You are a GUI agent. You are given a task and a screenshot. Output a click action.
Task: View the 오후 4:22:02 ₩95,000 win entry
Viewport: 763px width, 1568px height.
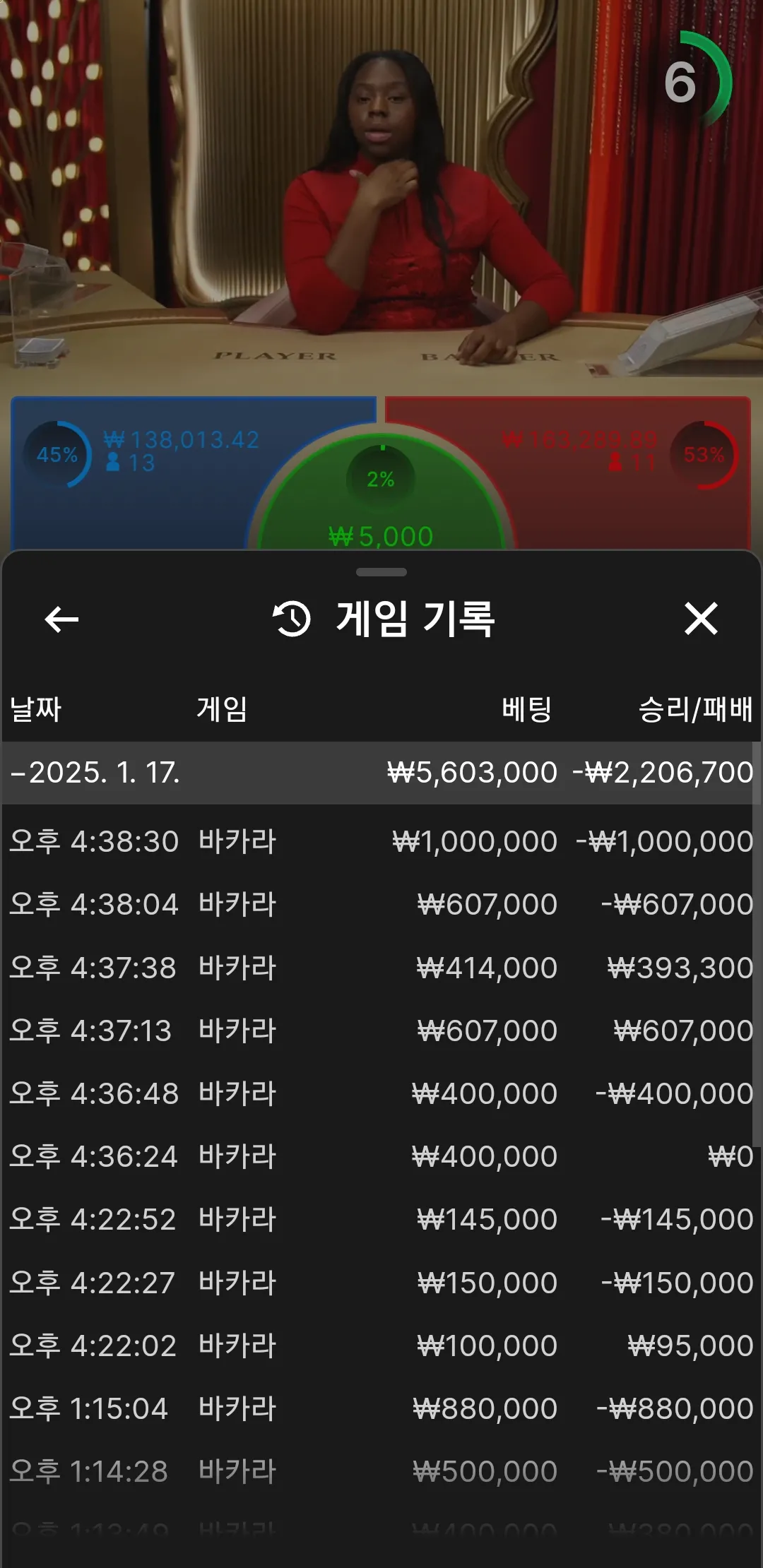click(381, 1346)
